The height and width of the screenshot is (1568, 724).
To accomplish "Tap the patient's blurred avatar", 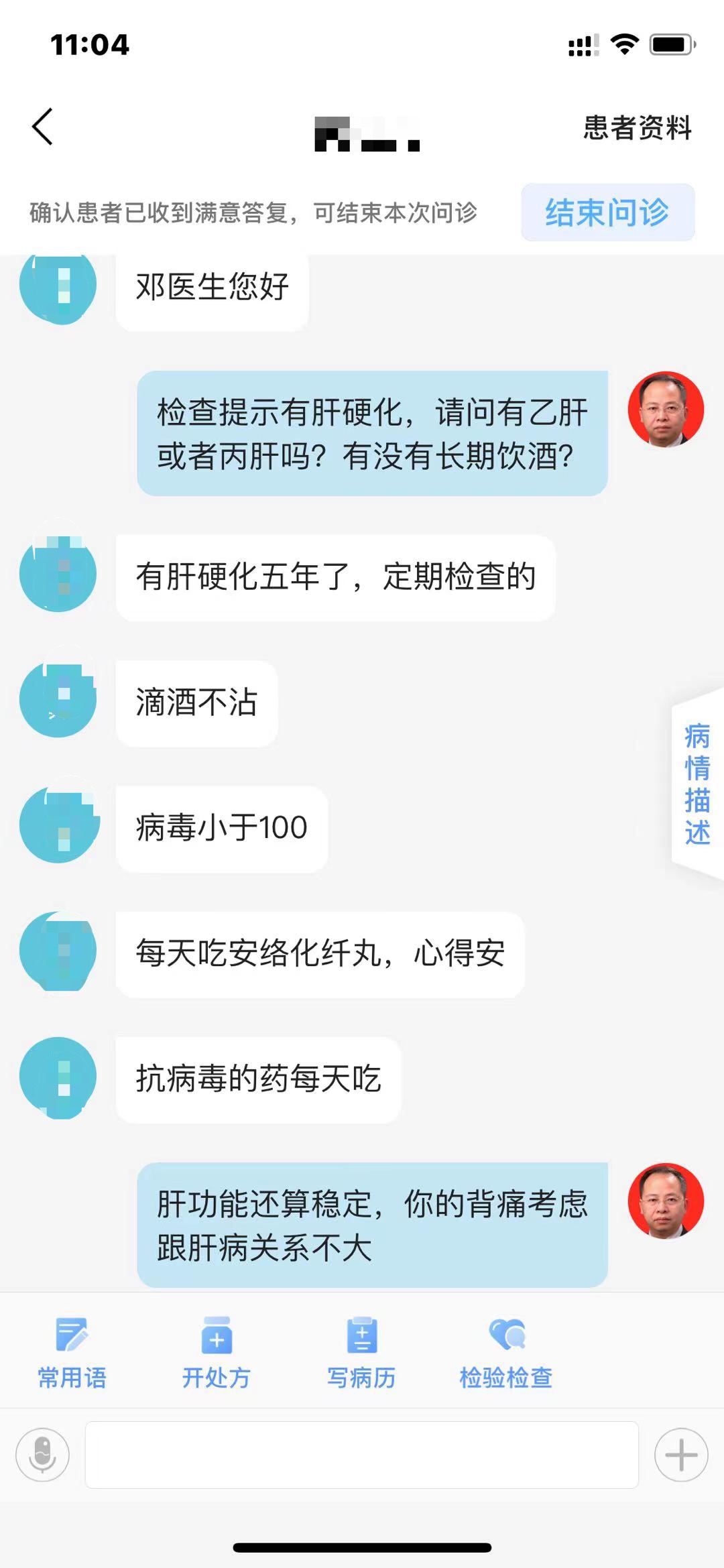I will 58,288.
